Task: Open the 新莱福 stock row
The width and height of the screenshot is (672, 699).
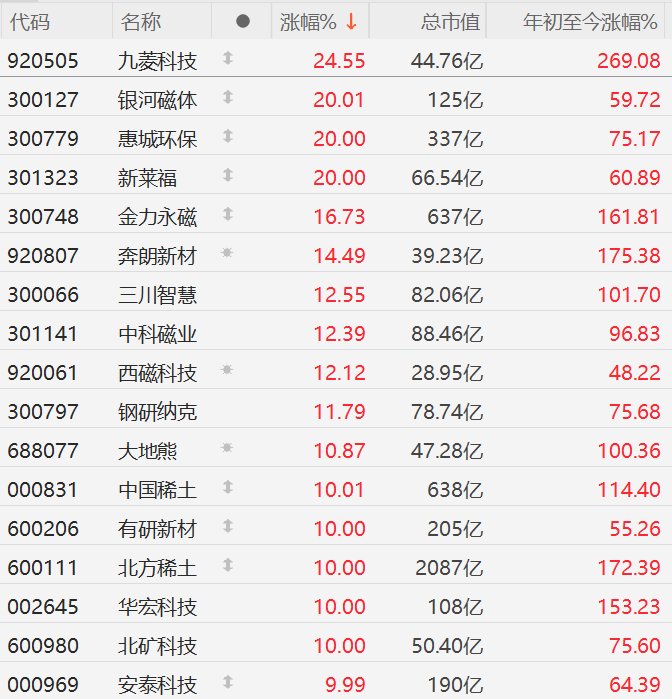Action: pyautogui.click(x=149, y=178)
